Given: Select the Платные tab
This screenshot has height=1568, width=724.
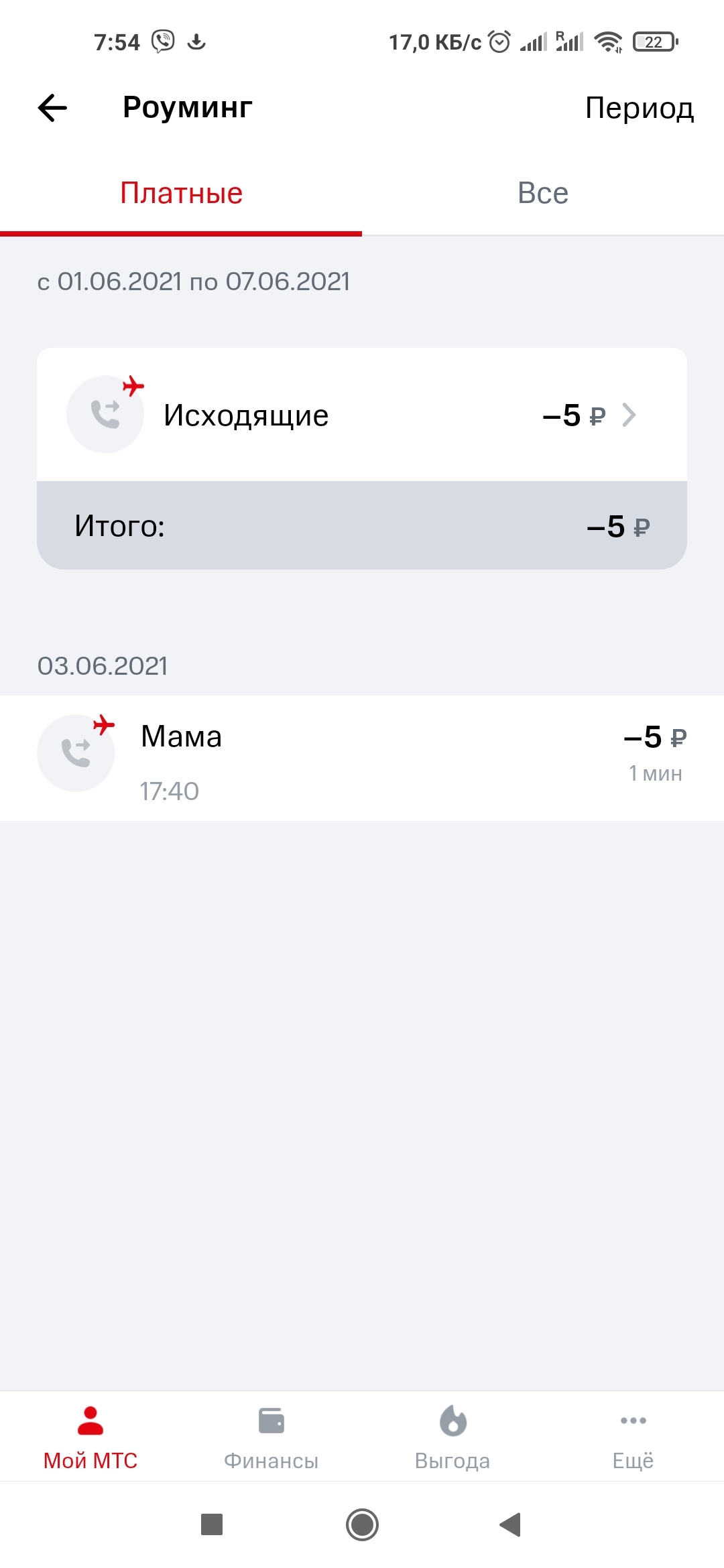Looking at the screenshot, I should click(x=181, y=194).
